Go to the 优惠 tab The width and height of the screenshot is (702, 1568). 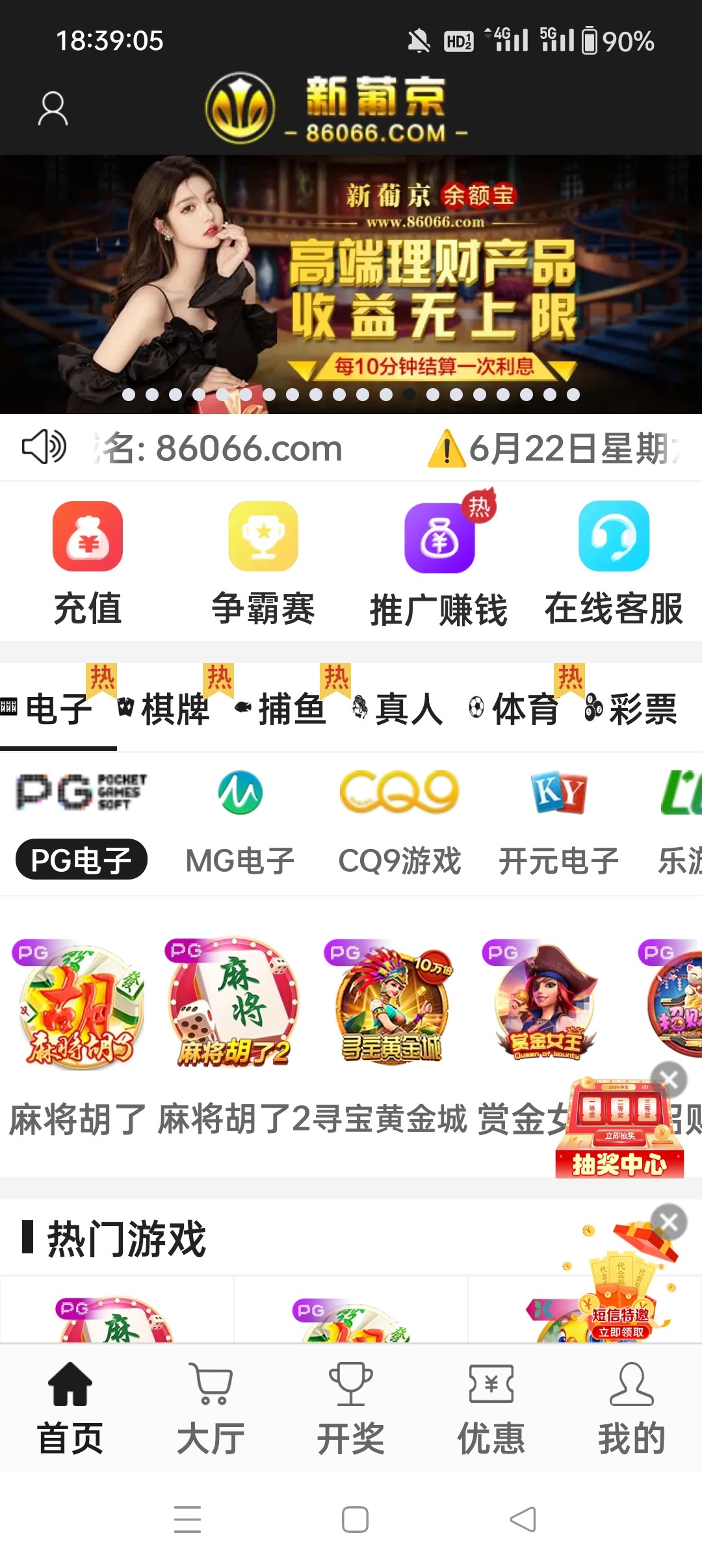coord(491,1408)
